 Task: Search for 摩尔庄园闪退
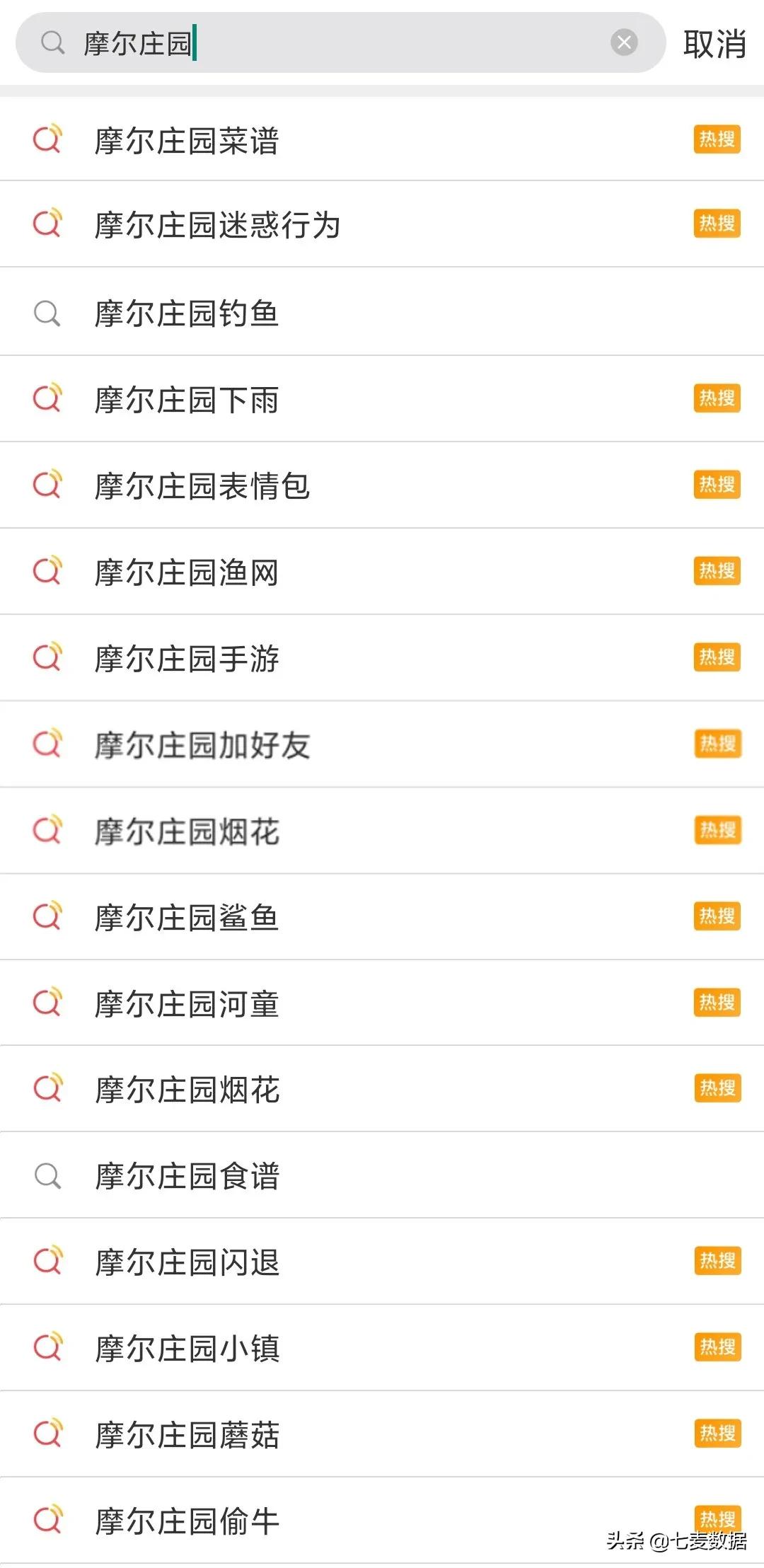pyautogui.click(x=187, y=1262)
